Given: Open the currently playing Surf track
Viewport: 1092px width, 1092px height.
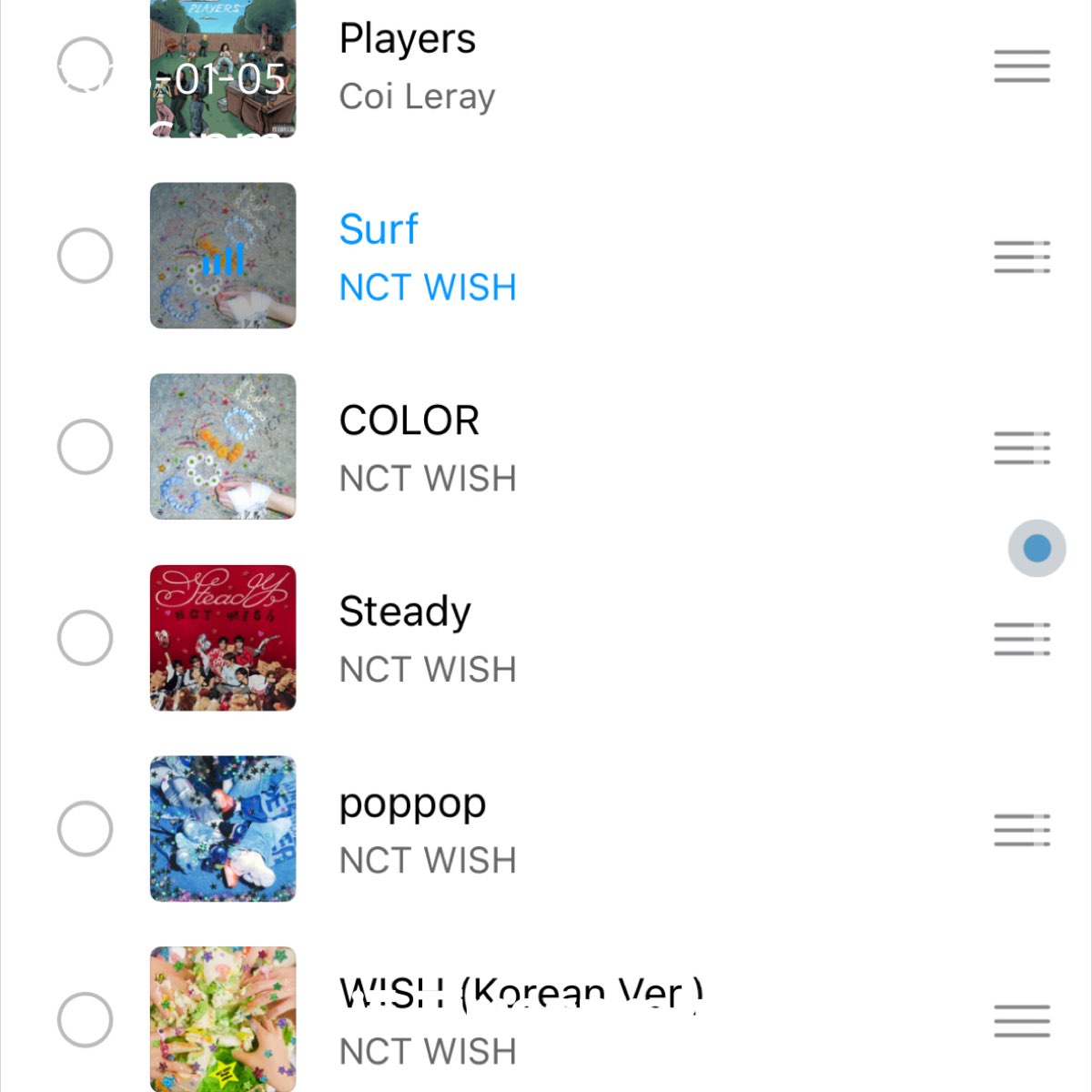Looking at the screenshot, I should click(428, 257).
